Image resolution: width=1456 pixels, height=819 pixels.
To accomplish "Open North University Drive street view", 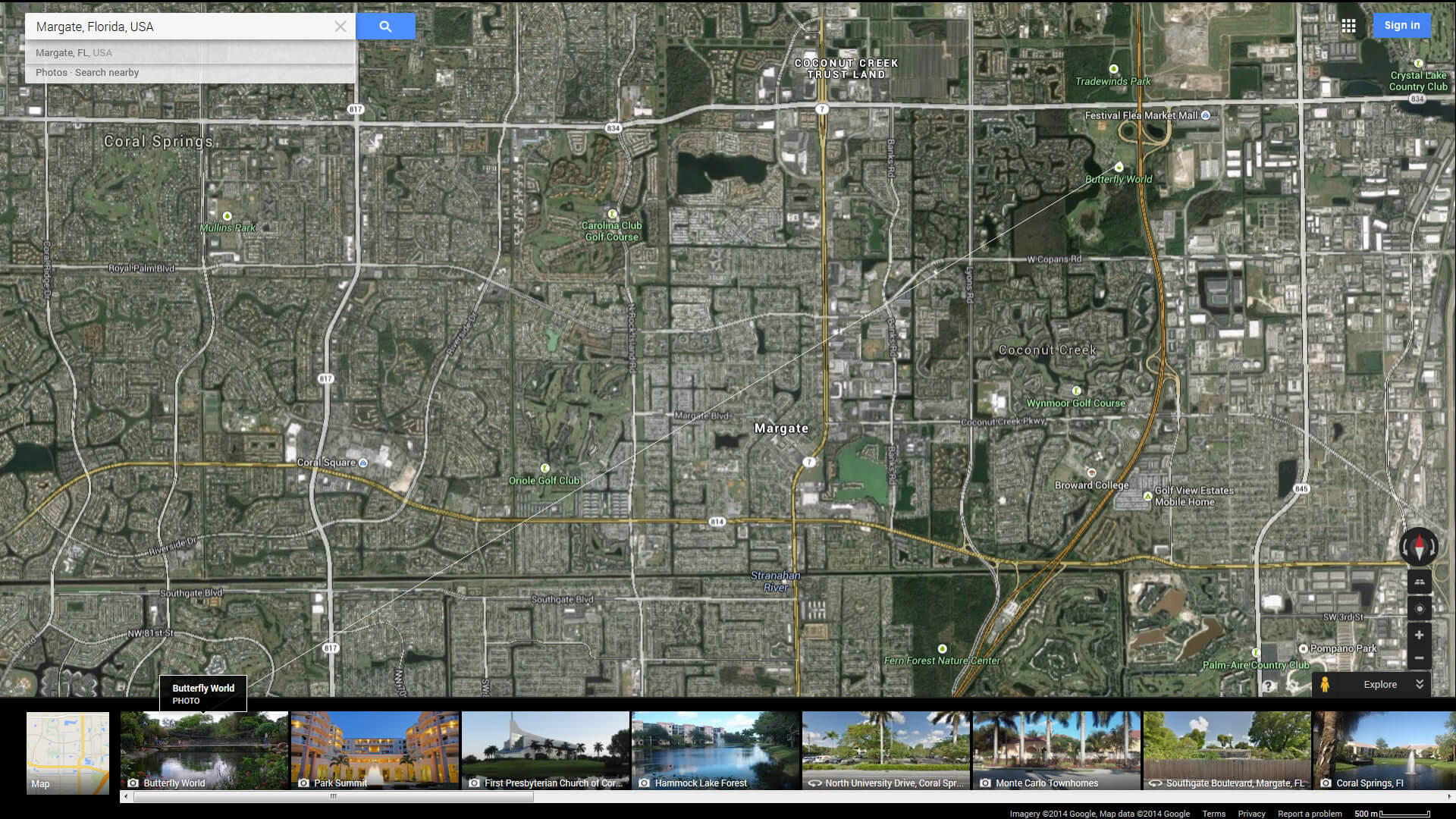I will point(886,751).
